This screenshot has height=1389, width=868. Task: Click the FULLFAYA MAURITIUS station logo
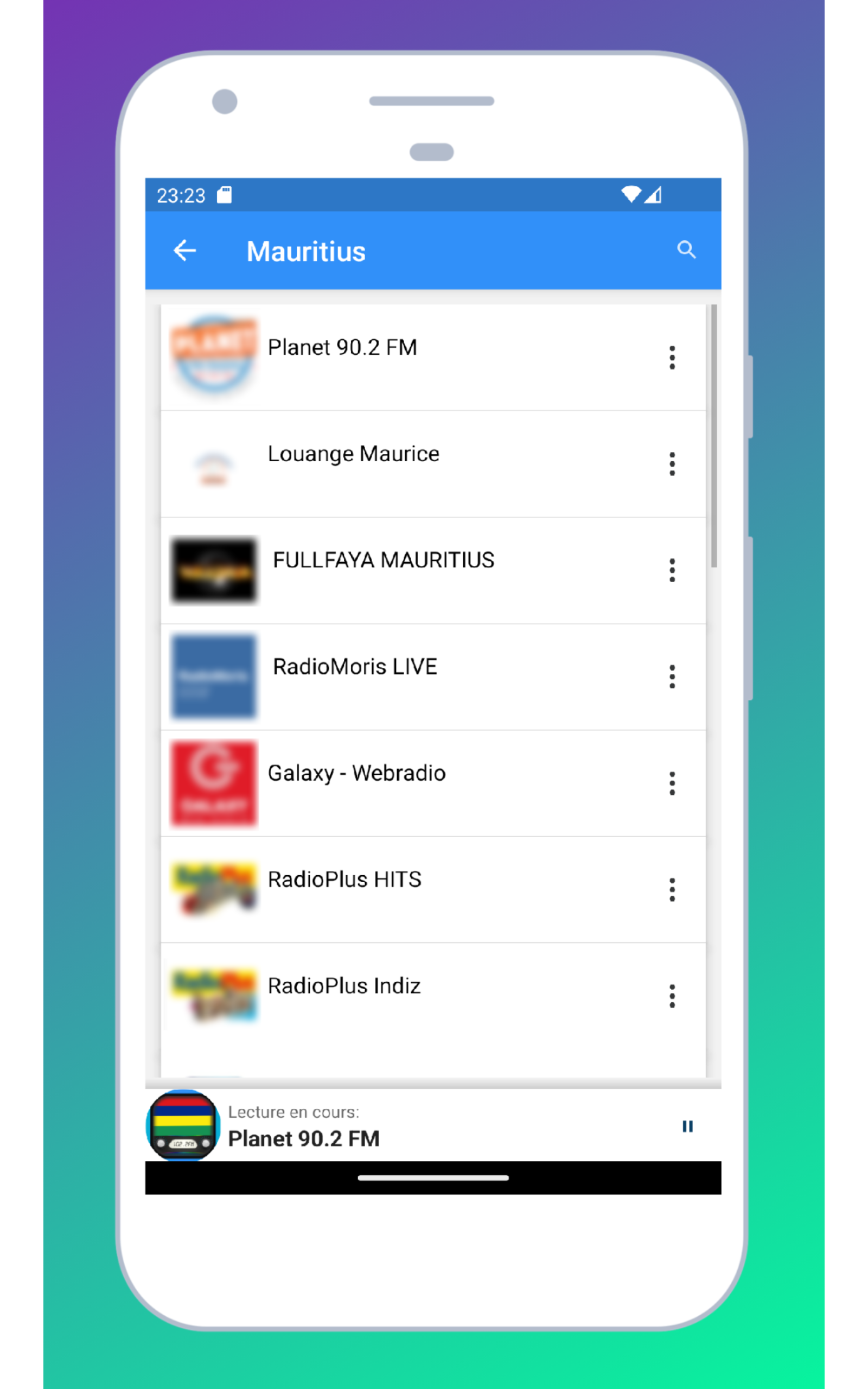click(214, 570)
